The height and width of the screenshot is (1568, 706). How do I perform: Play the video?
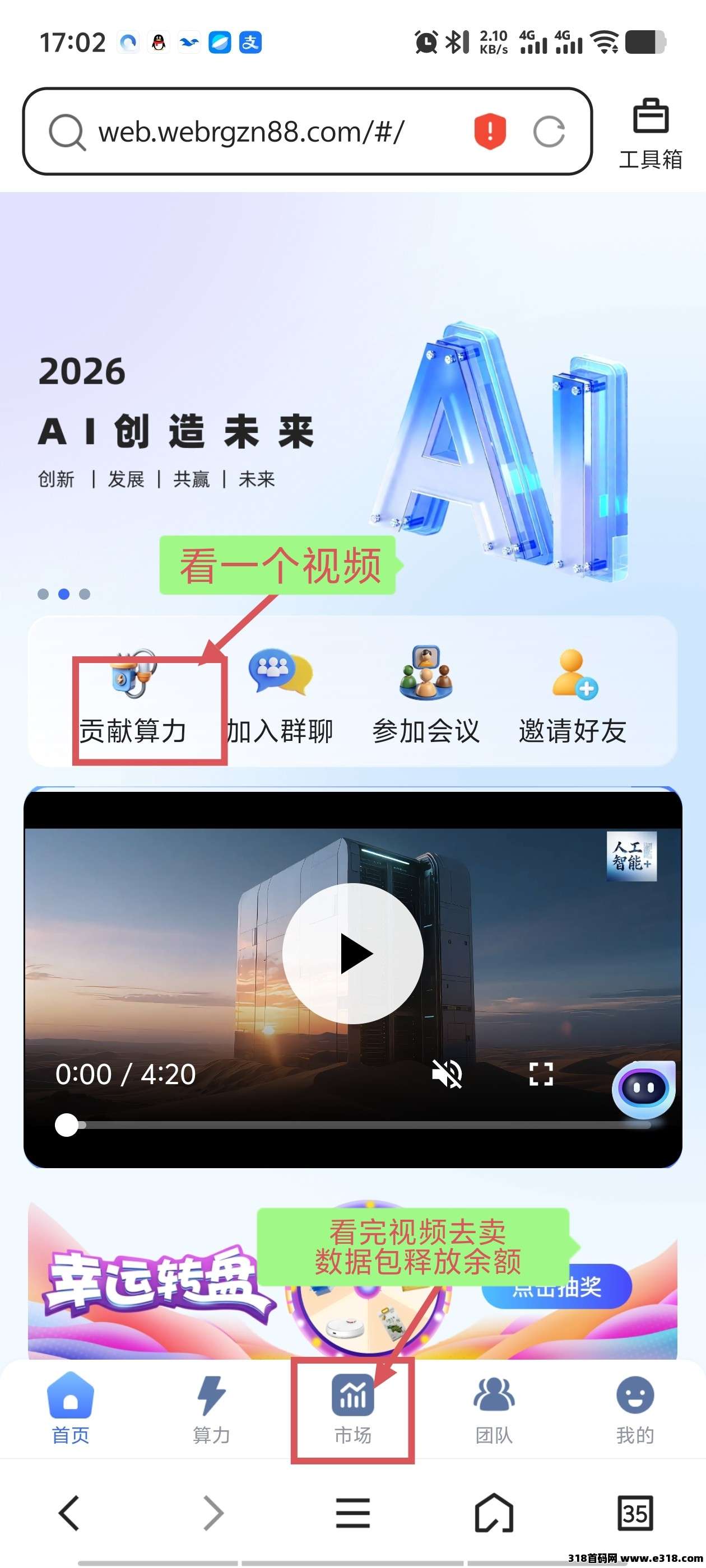352,953
